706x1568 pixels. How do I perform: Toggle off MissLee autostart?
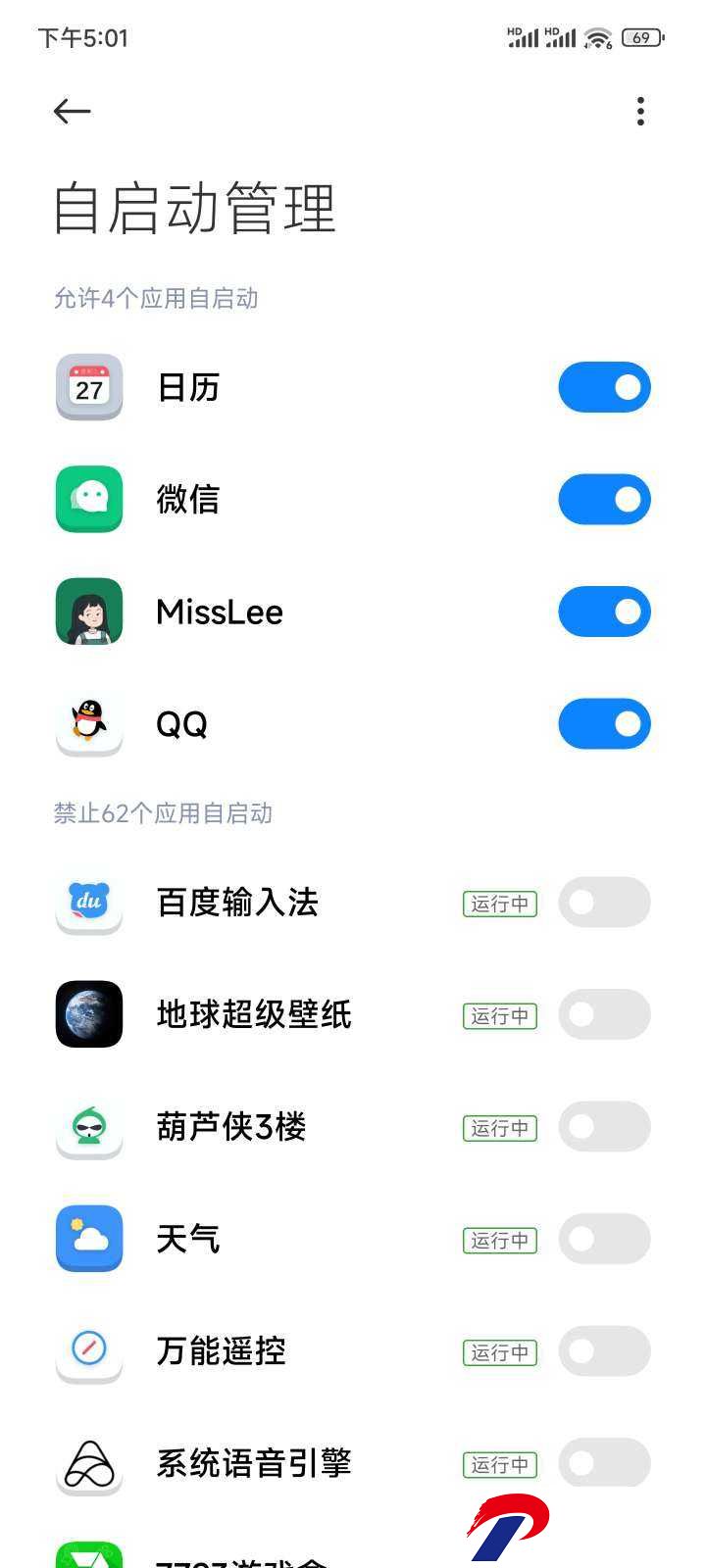pyautogui.click(x=604, y=612)
